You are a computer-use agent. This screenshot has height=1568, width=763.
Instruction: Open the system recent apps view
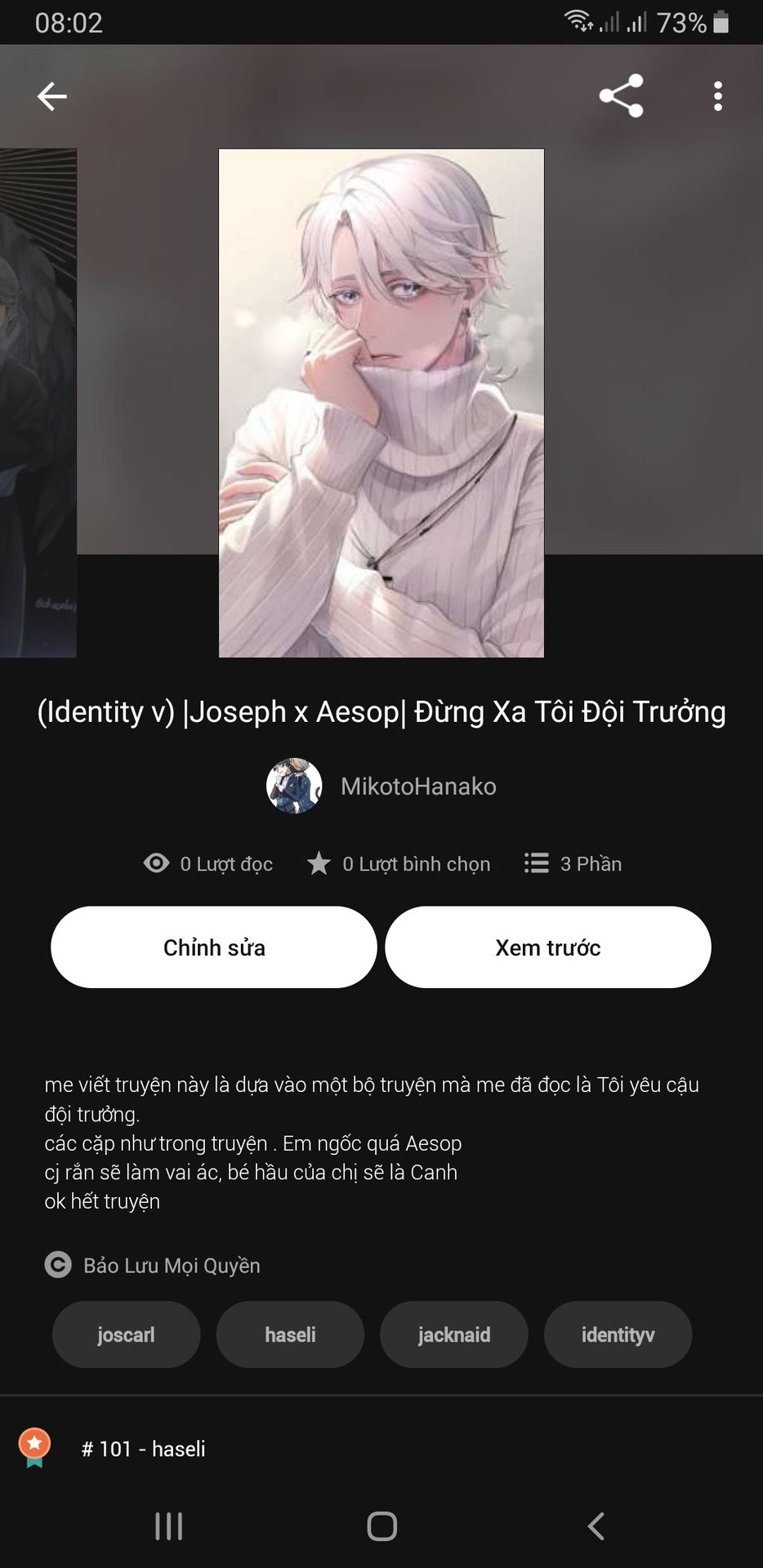tap(169, 1526)
